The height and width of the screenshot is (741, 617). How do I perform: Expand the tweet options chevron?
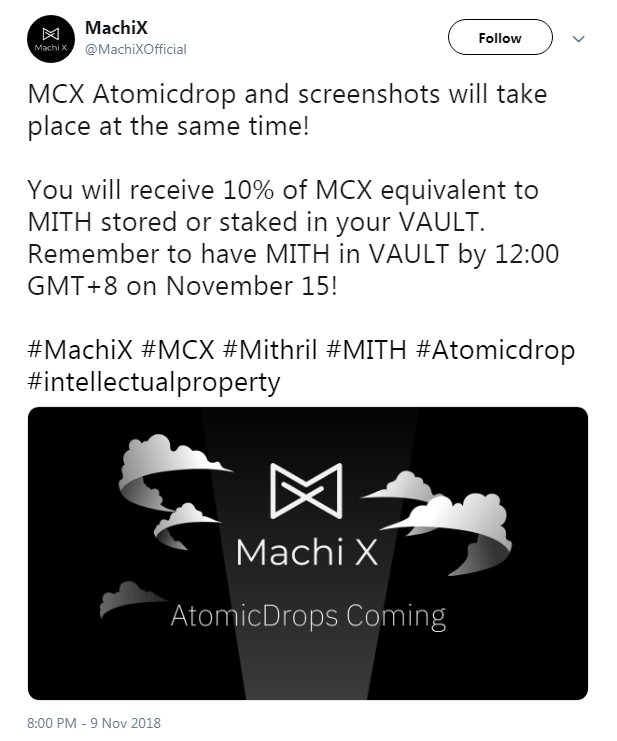(579, 39)
